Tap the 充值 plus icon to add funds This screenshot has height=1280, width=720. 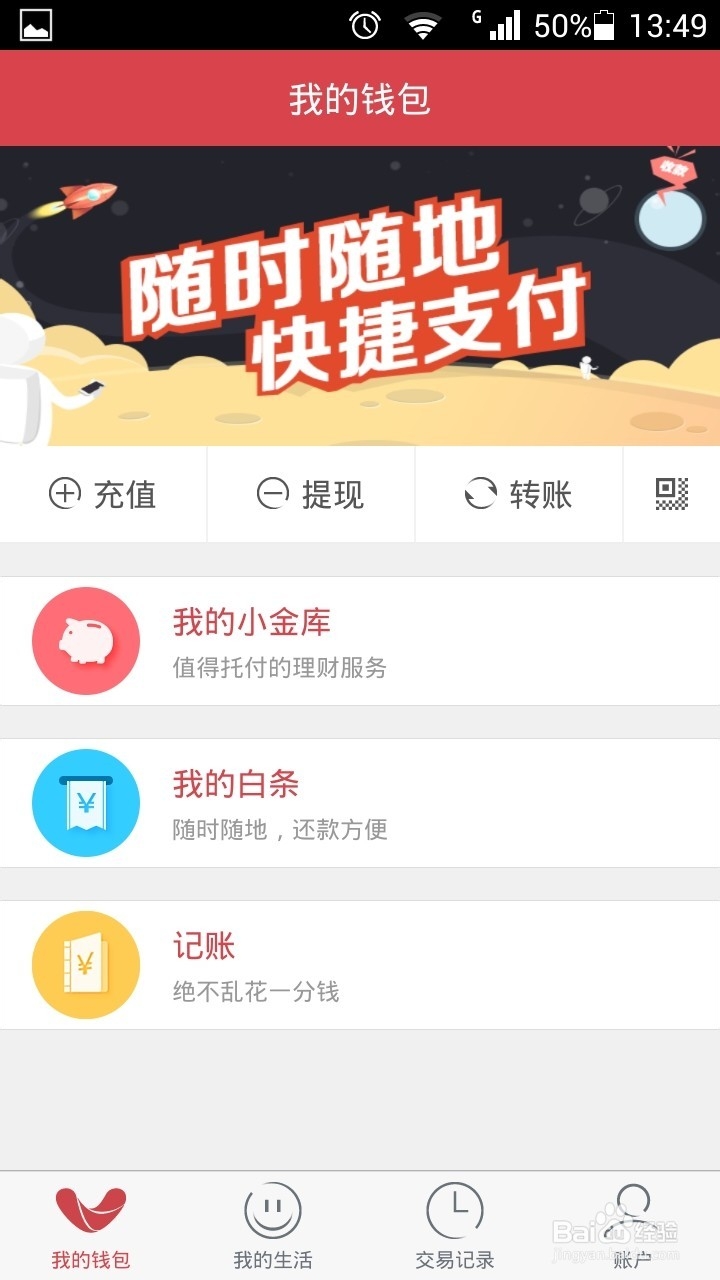coord(64,494)
